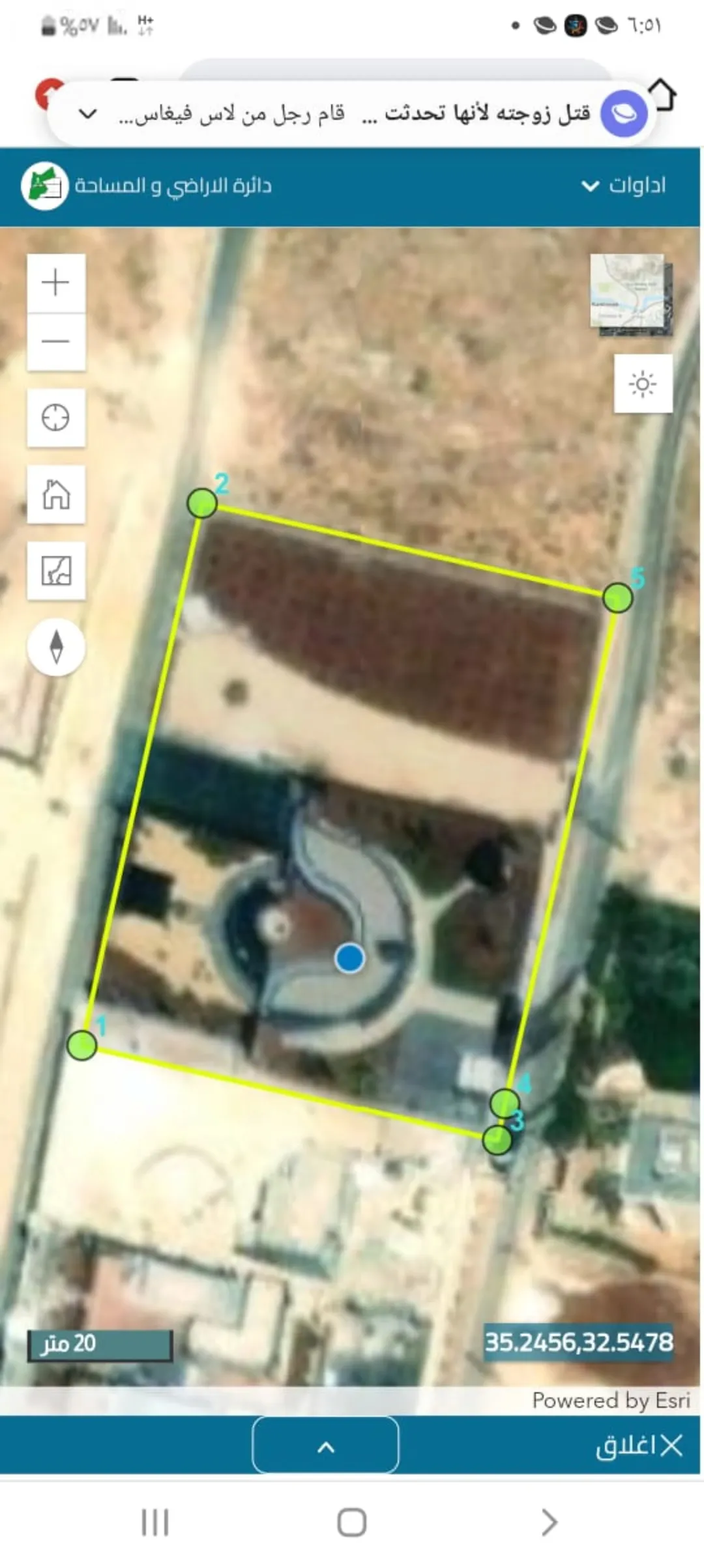Open the measurement tool
Viewport: 704px width, 1568px height.
pyautogui.click(x=56, y=571)
